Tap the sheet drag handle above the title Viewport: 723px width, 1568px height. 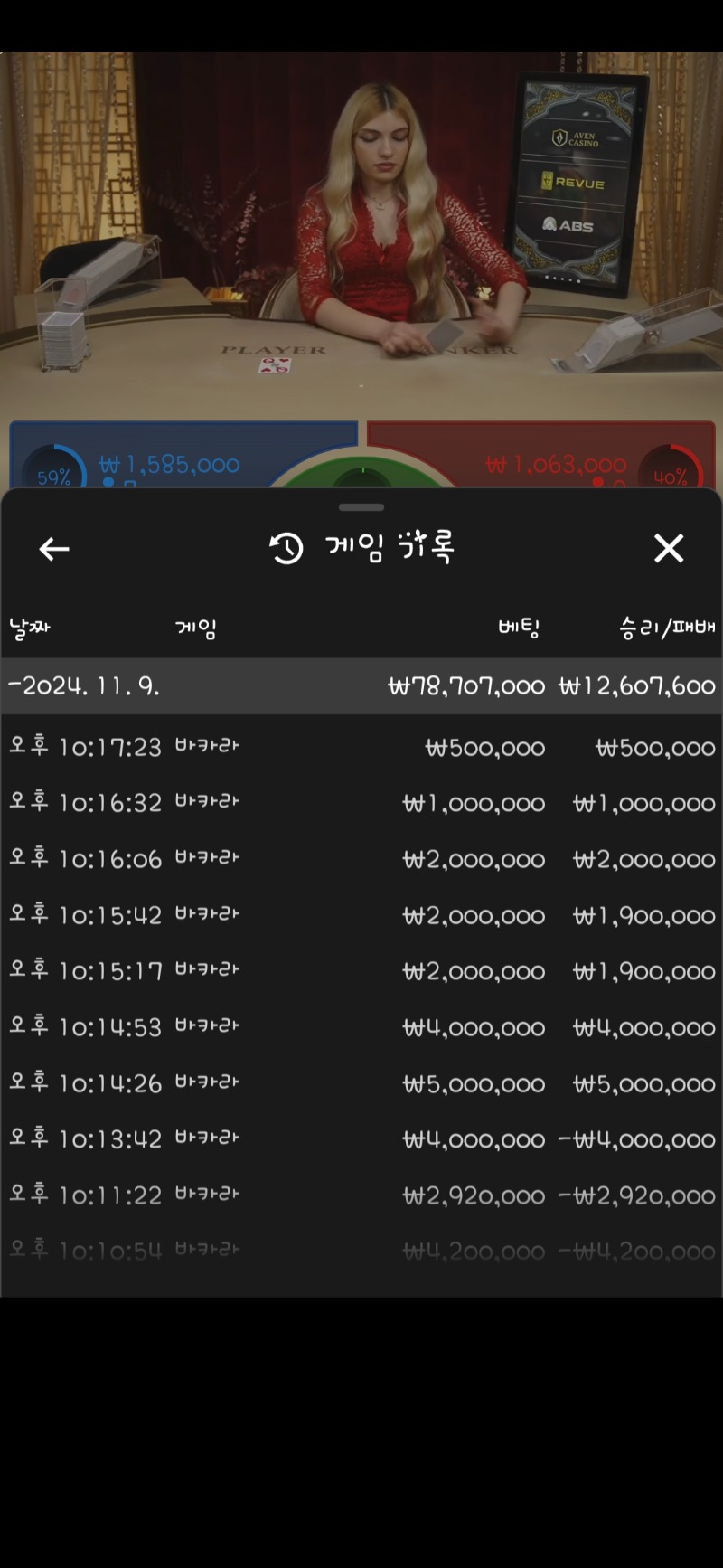[x=361, y=507]
